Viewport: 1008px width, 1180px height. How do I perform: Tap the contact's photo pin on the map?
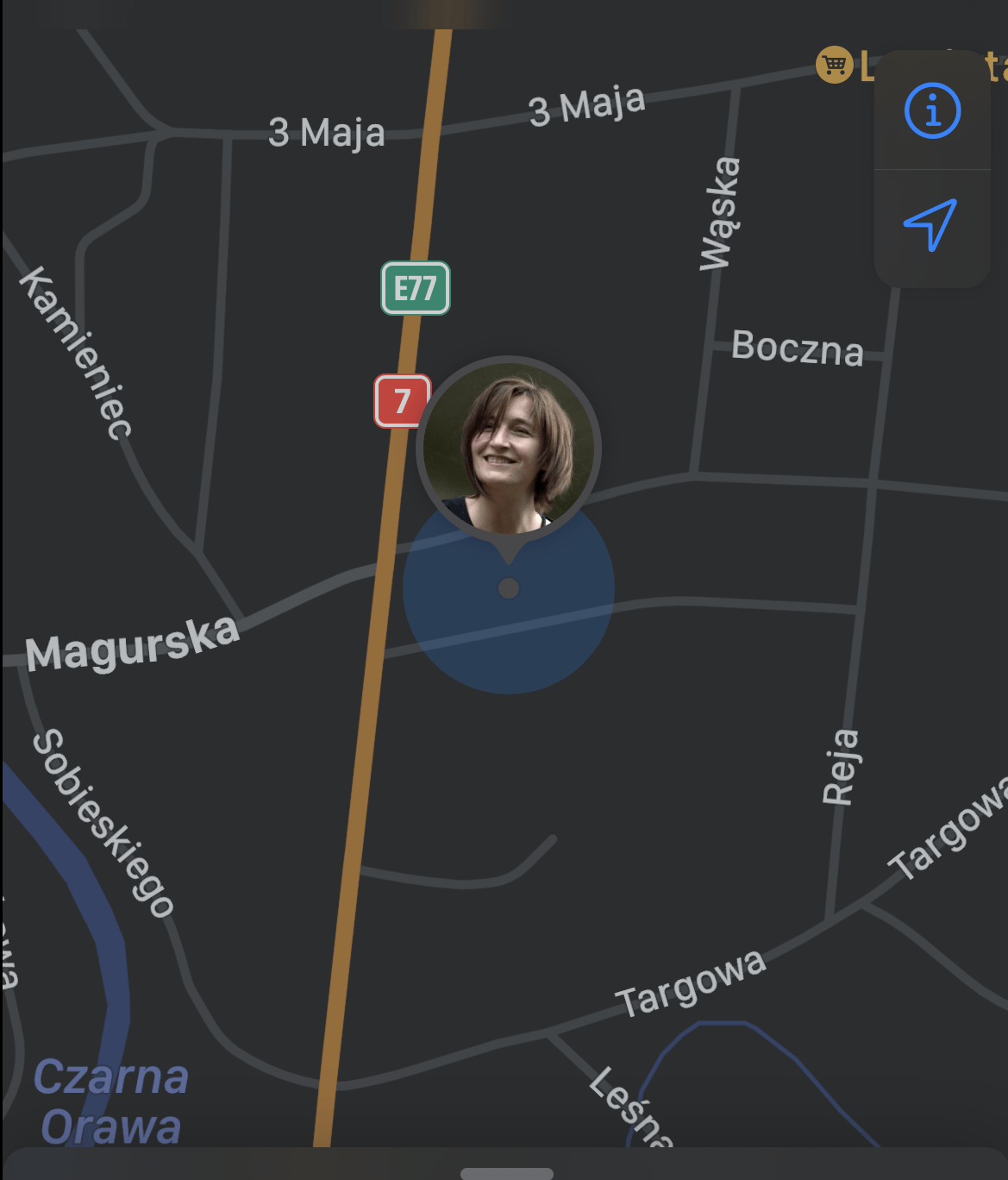pos(509,449)
